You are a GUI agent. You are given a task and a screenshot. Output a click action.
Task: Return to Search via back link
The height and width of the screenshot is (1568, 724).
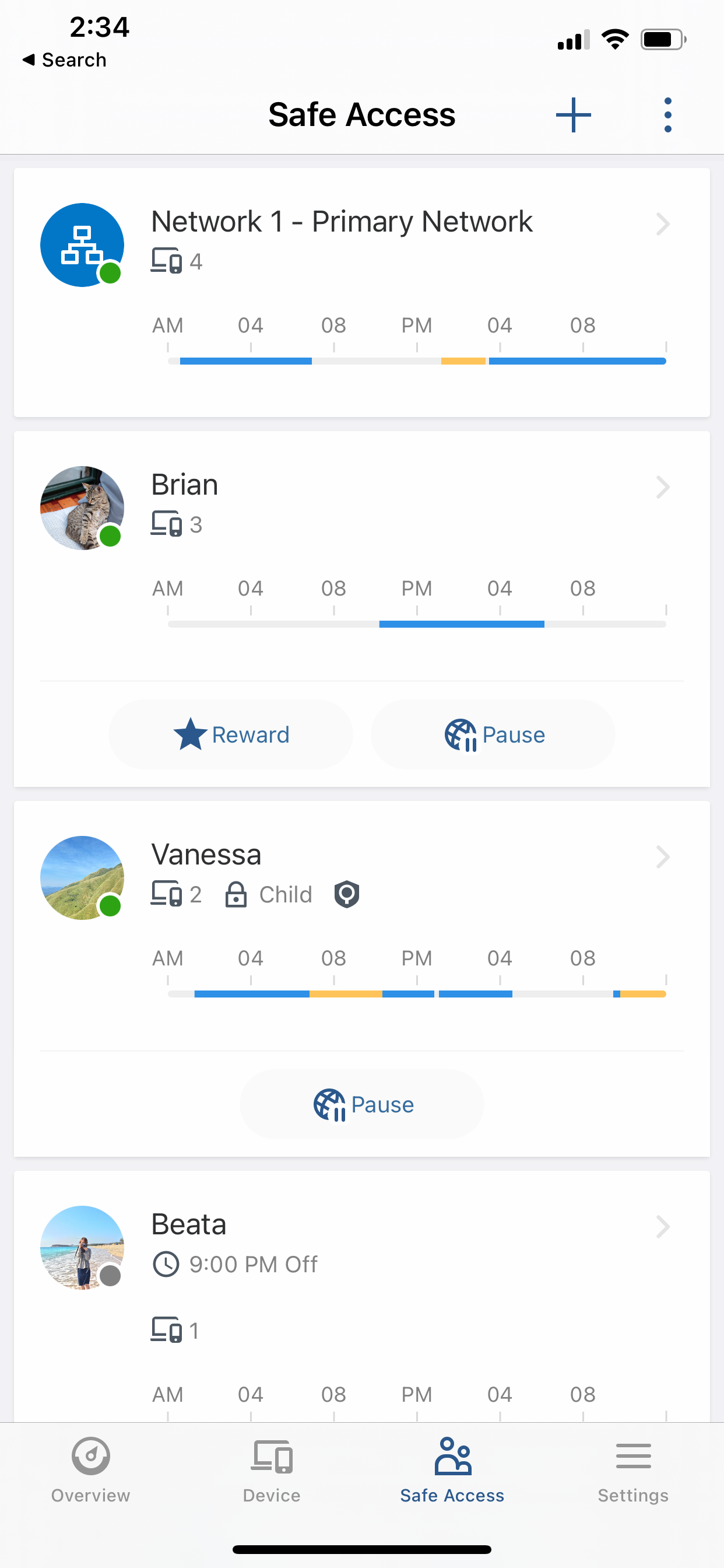point(64,60)
